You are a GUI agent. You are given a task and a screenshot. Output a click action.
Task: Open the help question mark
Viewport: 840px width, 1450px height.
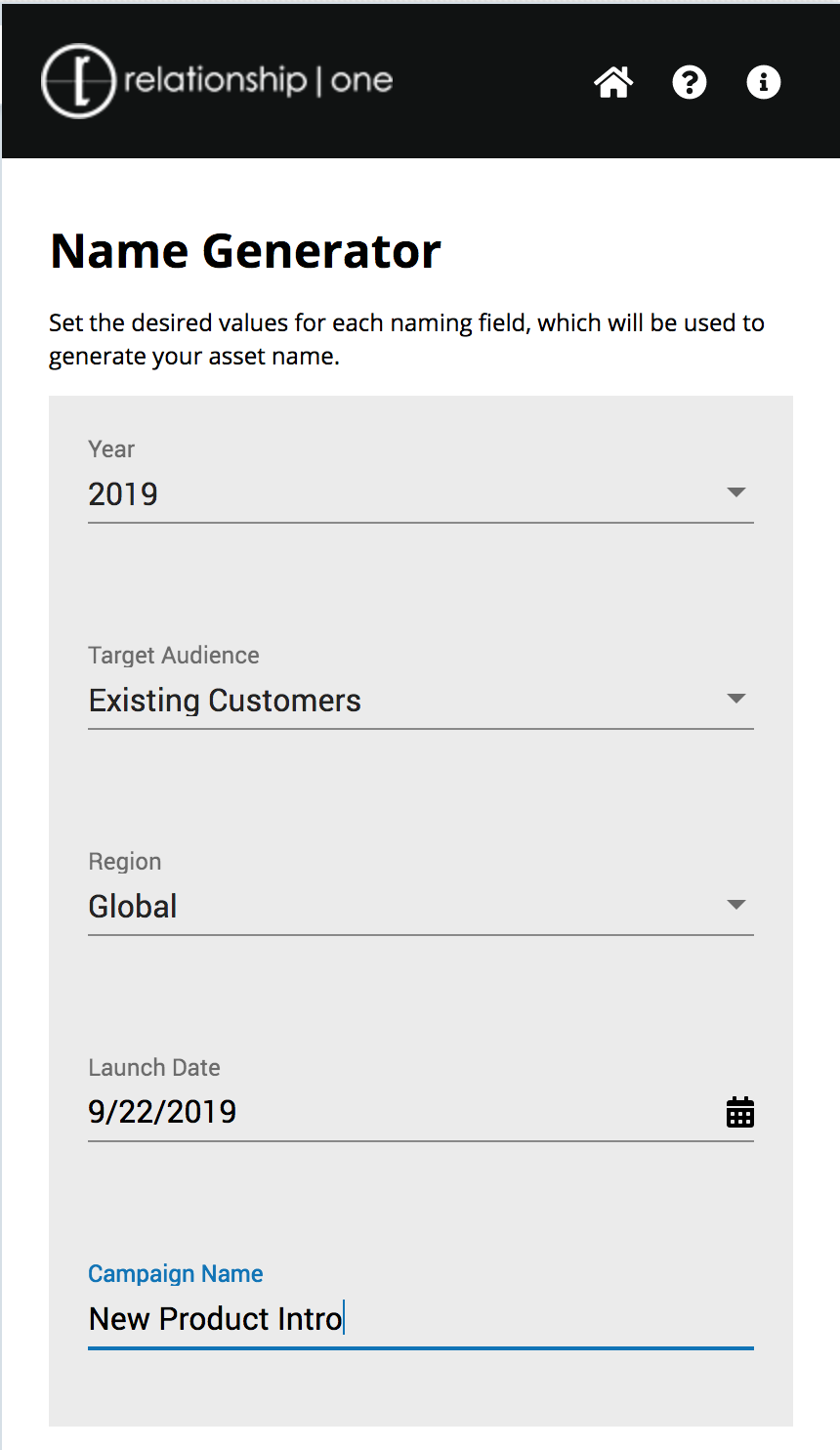[x=689, y=82]
